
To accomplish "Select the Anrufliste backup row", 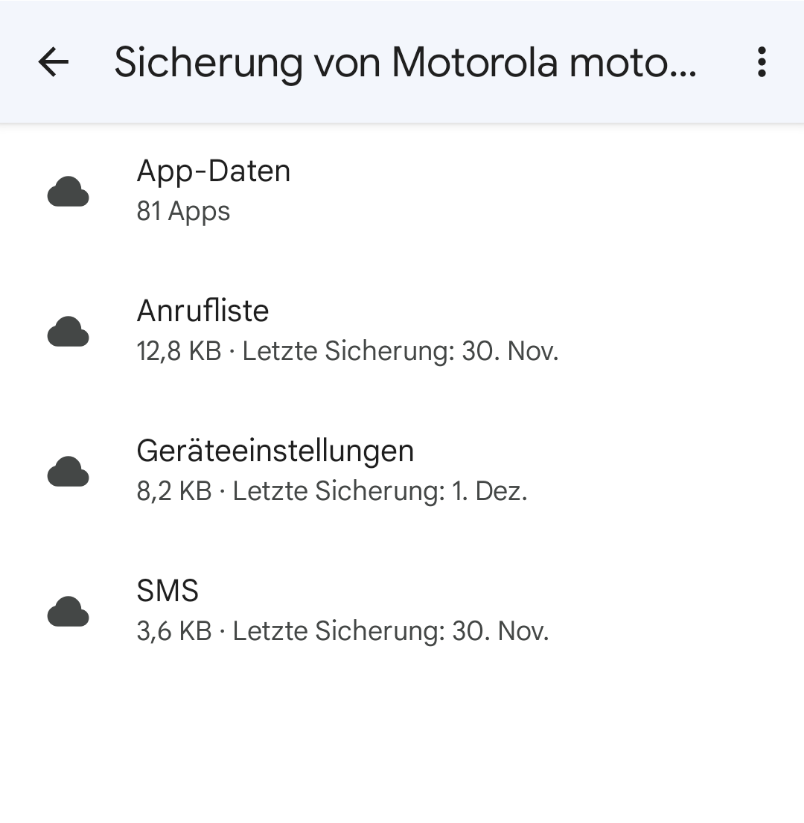I will coord(402,331).
